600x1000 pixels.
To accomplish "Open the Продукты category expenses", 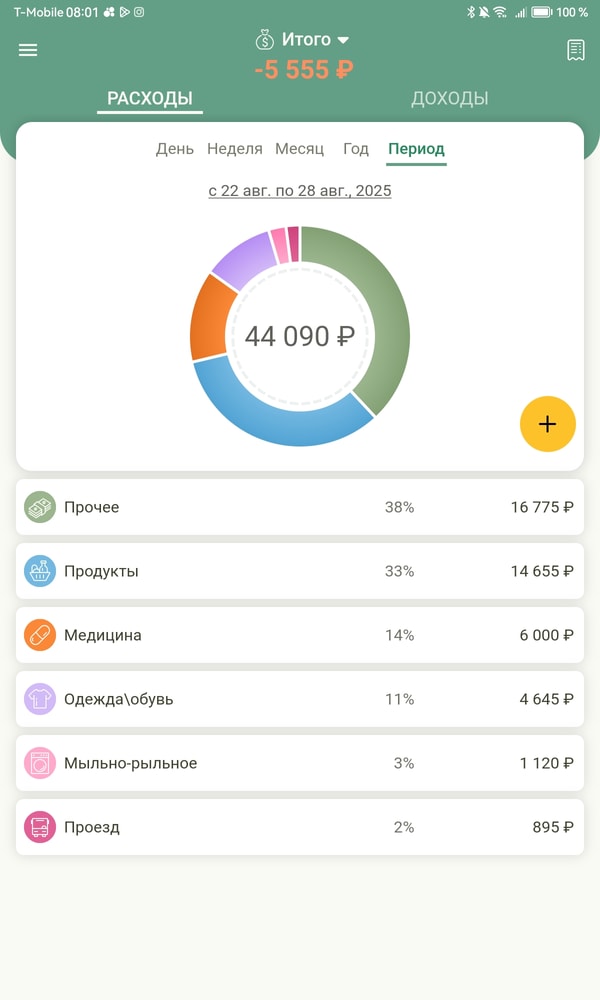I will point(300,571).
